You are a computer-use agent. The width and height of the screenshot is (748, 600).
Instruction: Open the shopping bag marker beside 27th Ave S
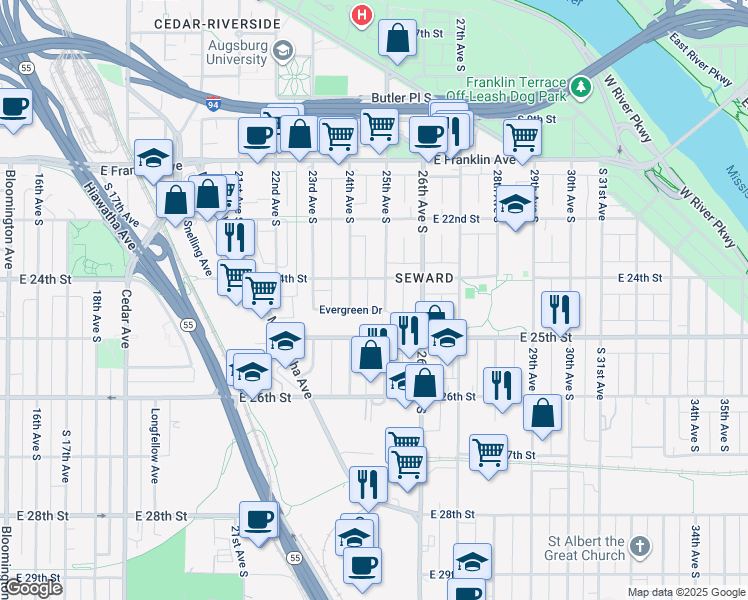(x=398, y=40)
